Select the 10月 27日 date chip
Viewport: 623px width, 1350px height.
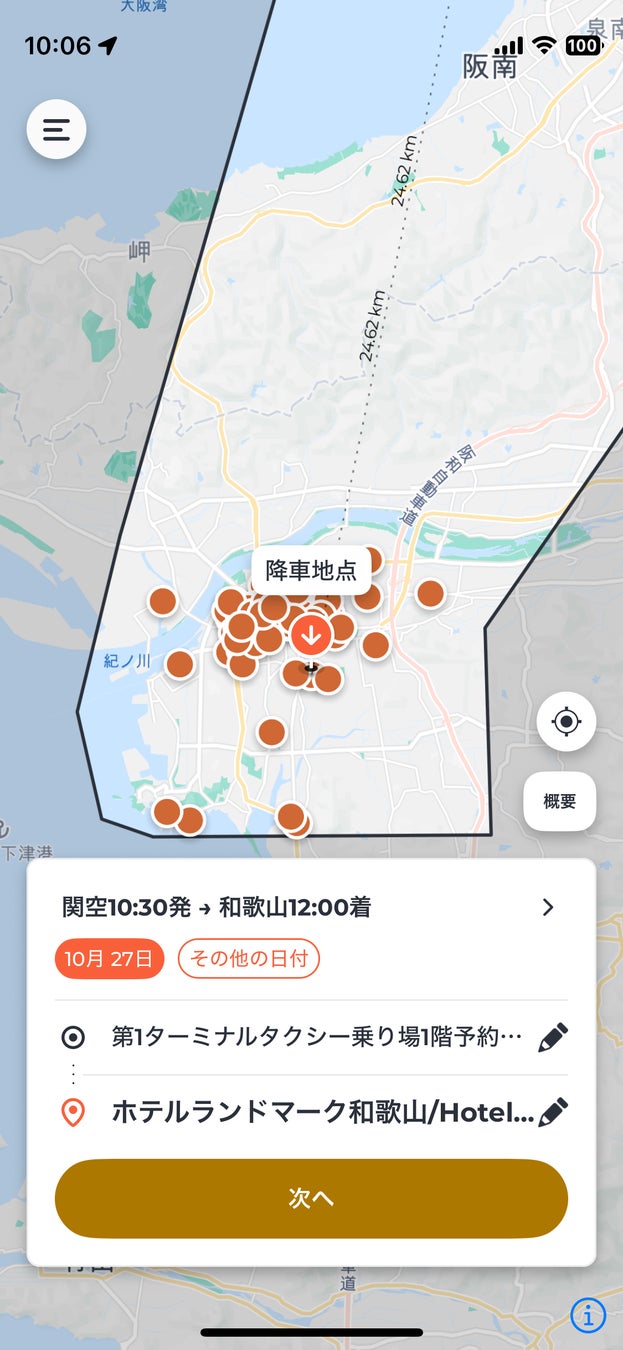(x=109, y=959)
